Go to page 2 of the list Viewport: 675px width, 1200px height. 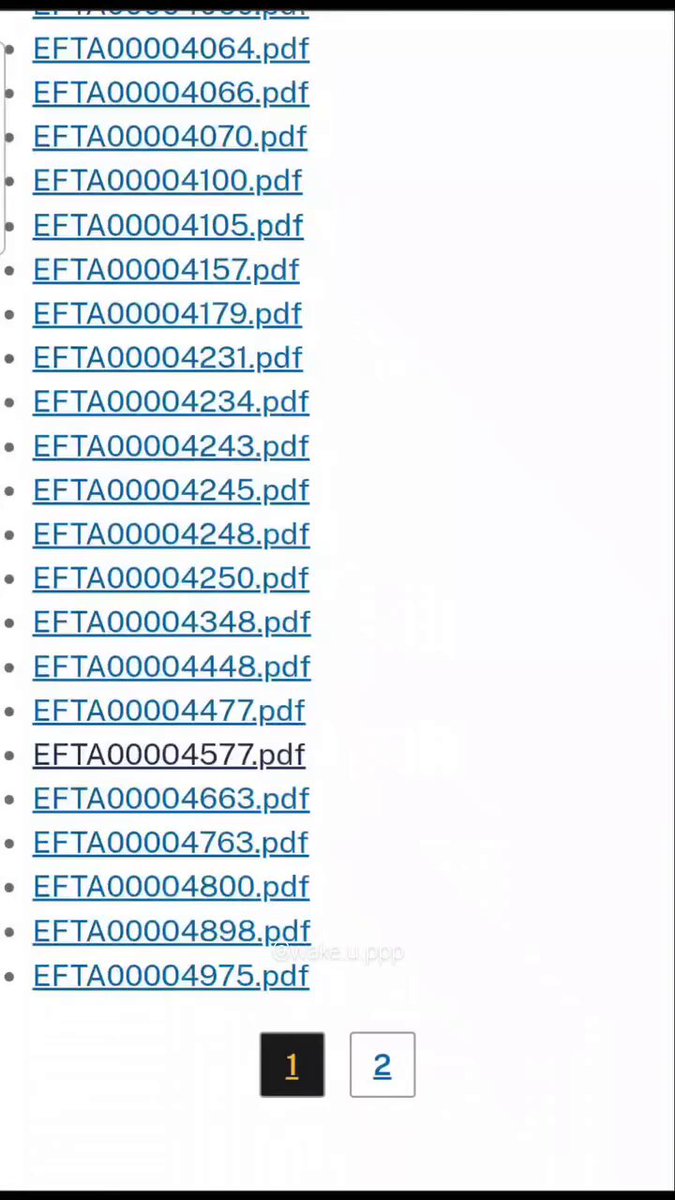[x=382, y=1065]
